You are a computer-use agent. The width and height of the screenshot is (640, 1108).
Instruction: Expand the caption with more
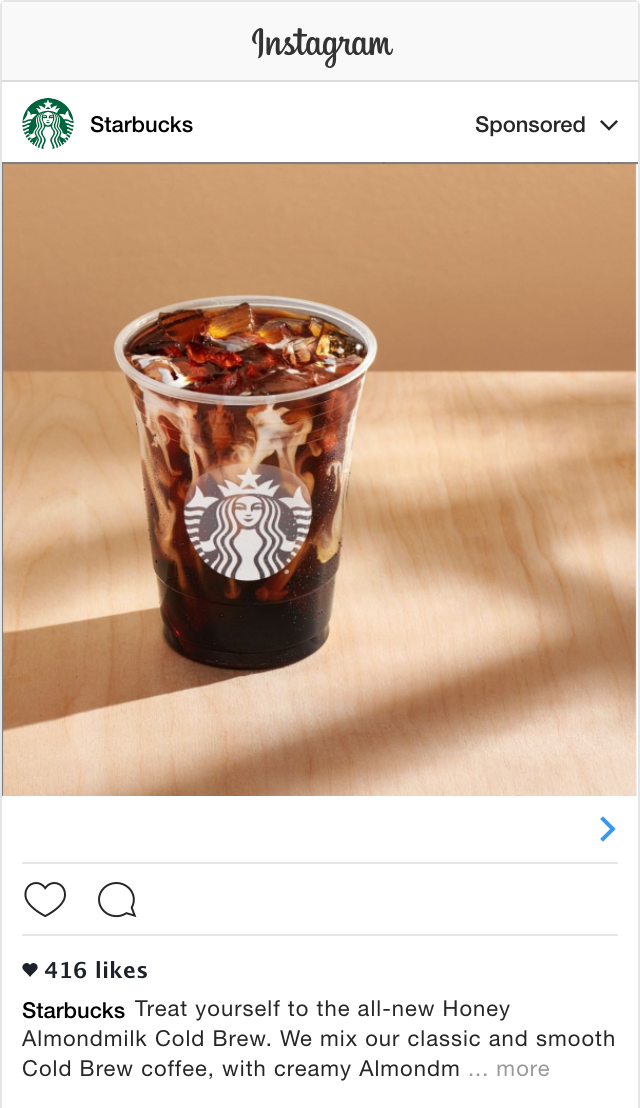[523, 1069]
